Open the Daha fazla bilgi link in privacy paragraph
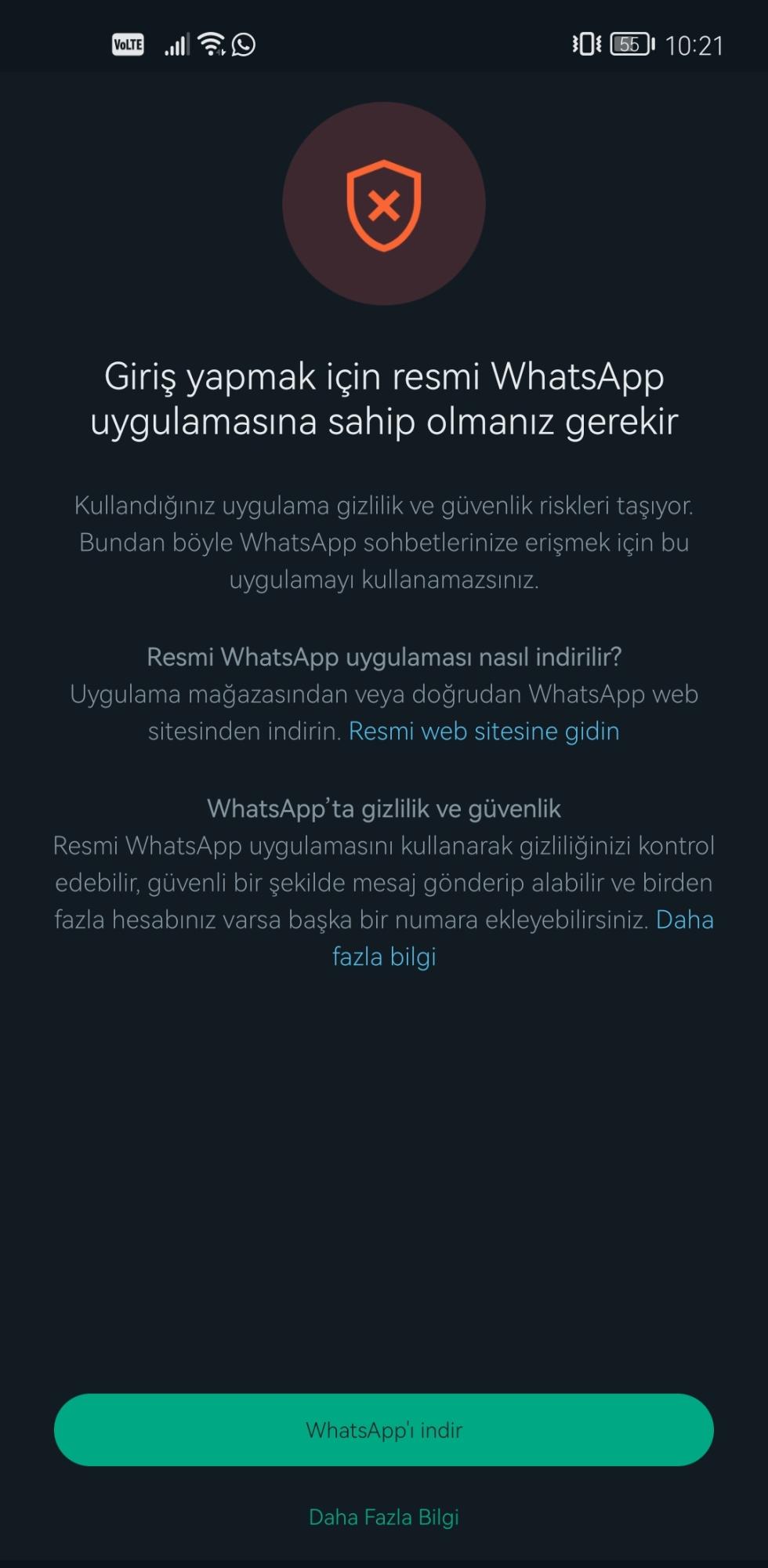The height and width of the screenshot is (1568, 768). tap(384, 956)
